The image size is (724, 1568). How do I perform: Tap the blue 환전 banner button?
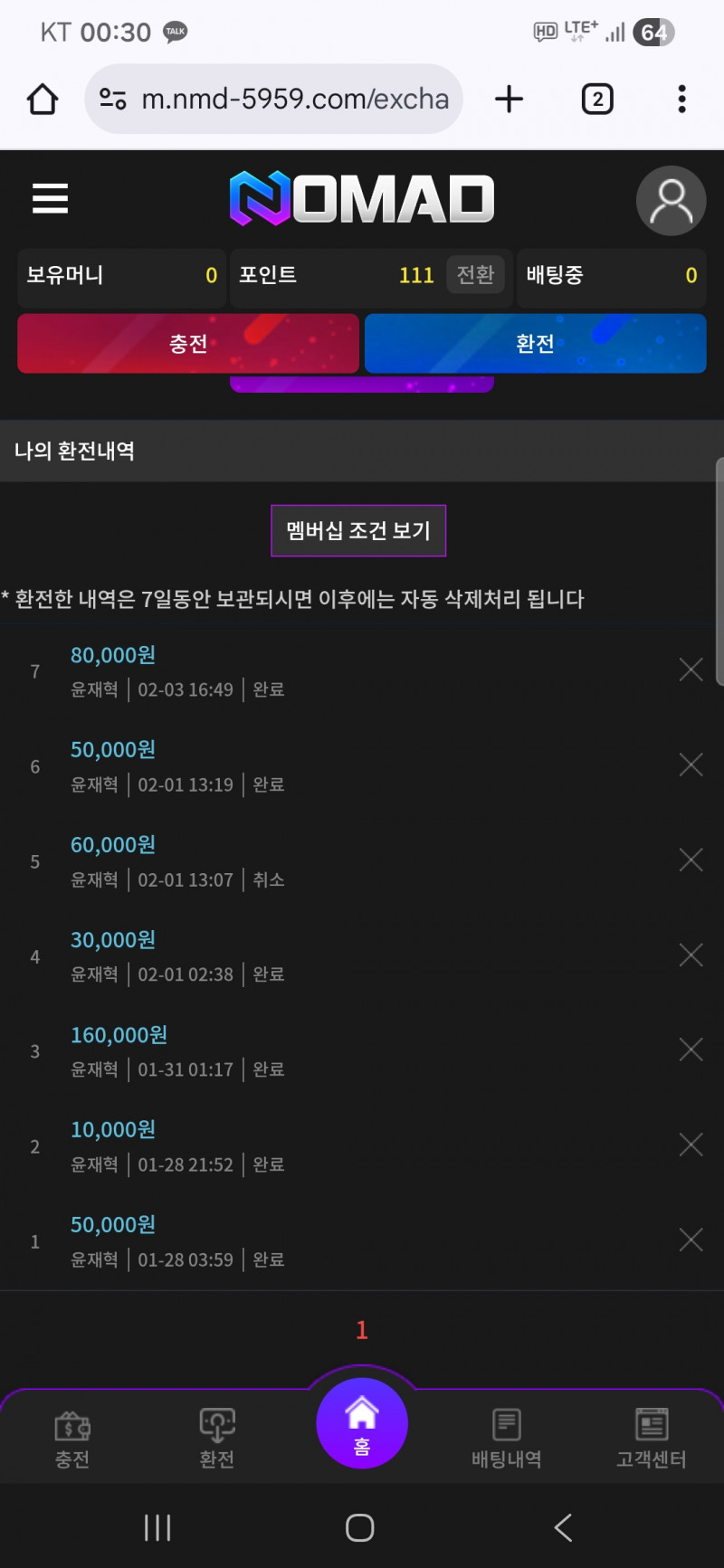pyautogui.click(x=535, y=344)
